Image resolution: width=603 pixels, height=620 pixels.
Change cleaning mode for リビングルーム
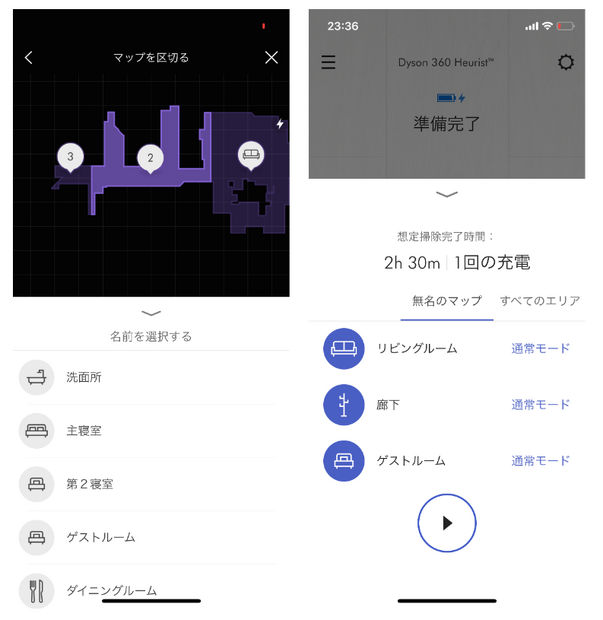click(x=540, y=349)
